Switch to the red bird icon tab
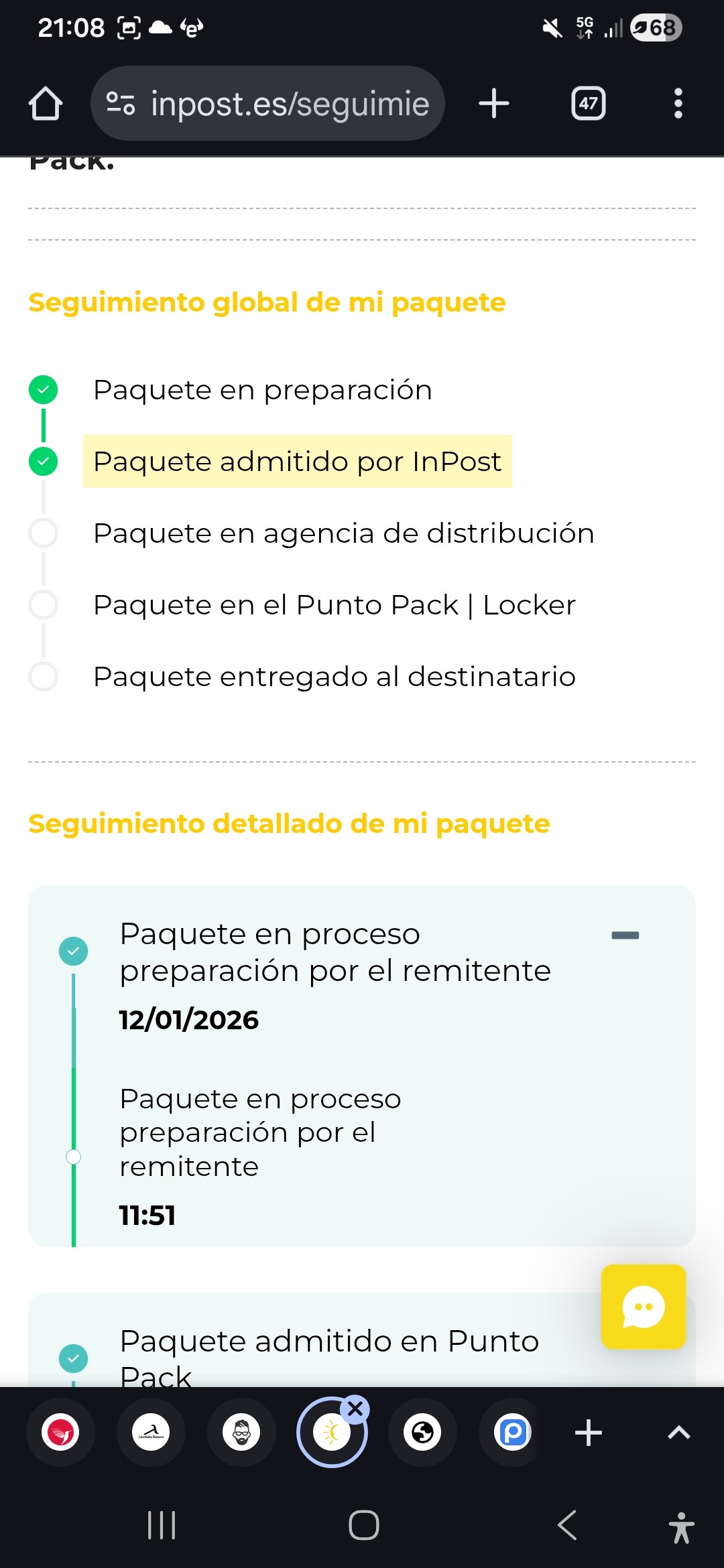Image resolution: width=724 pixels, height=1568 pixels. coord(61,1433)
